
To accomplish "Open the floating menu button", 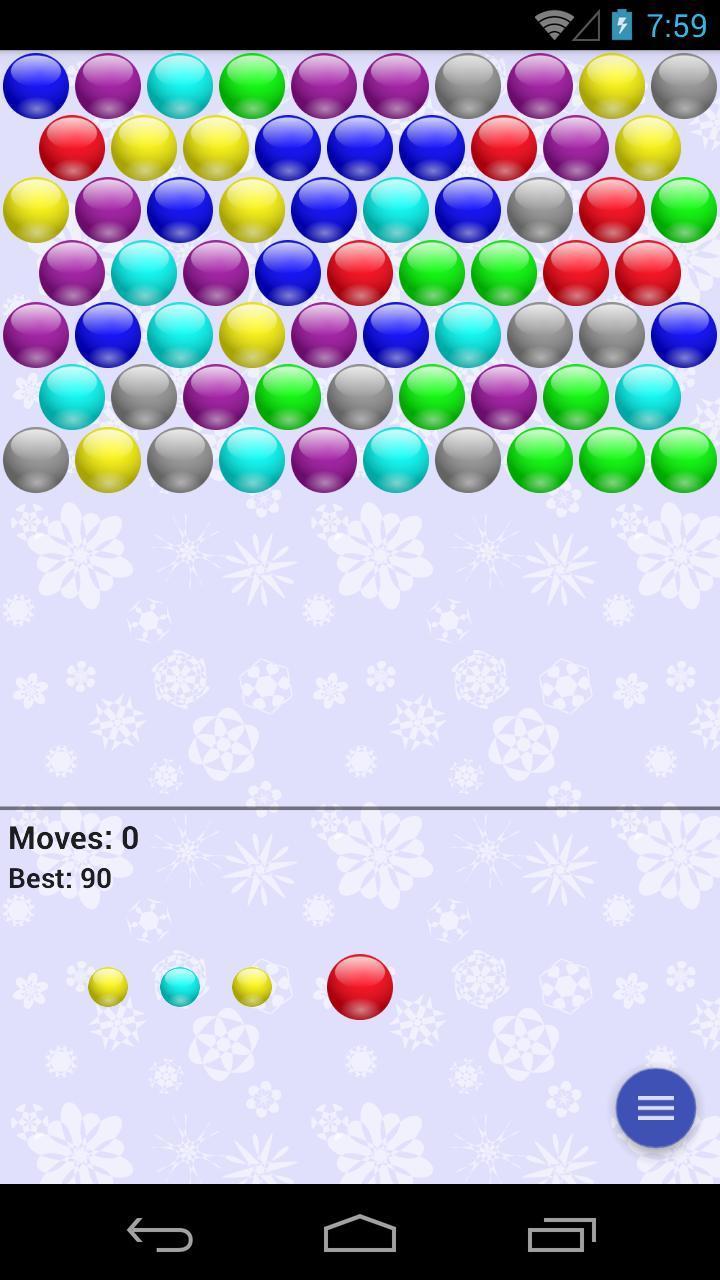I will click(656, 1108).
